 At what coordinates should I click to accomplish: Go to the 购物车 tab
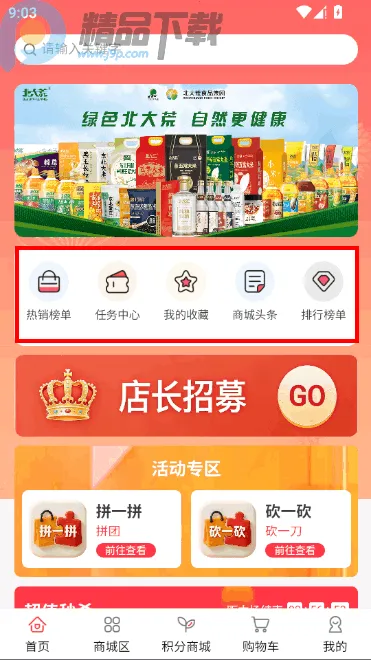(260, 634)
